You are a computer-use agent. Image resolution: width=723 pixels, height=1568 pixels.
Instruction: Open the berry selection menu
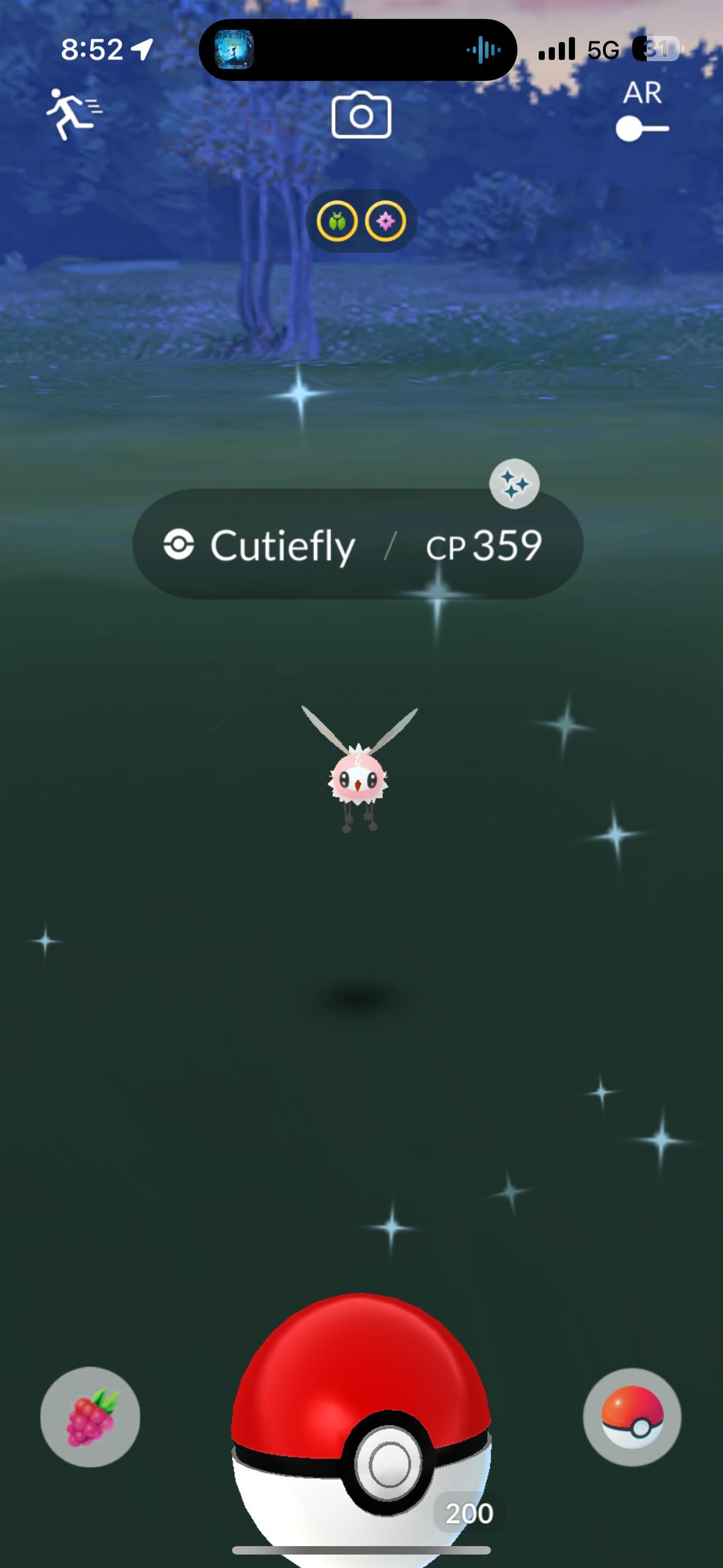90,1417
